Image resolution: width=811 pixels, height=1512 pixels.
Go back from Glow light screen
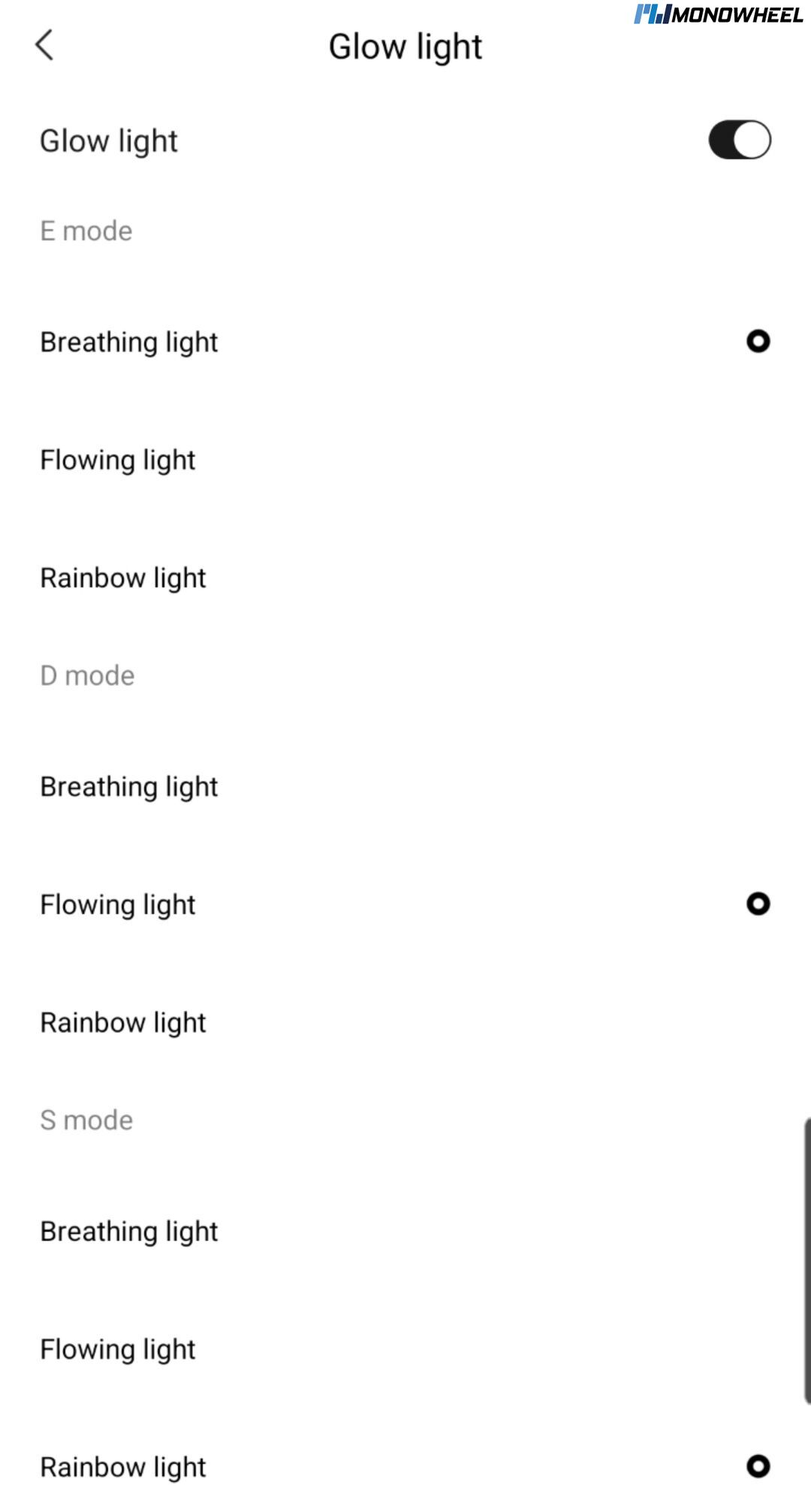click(x=45, y=45)
